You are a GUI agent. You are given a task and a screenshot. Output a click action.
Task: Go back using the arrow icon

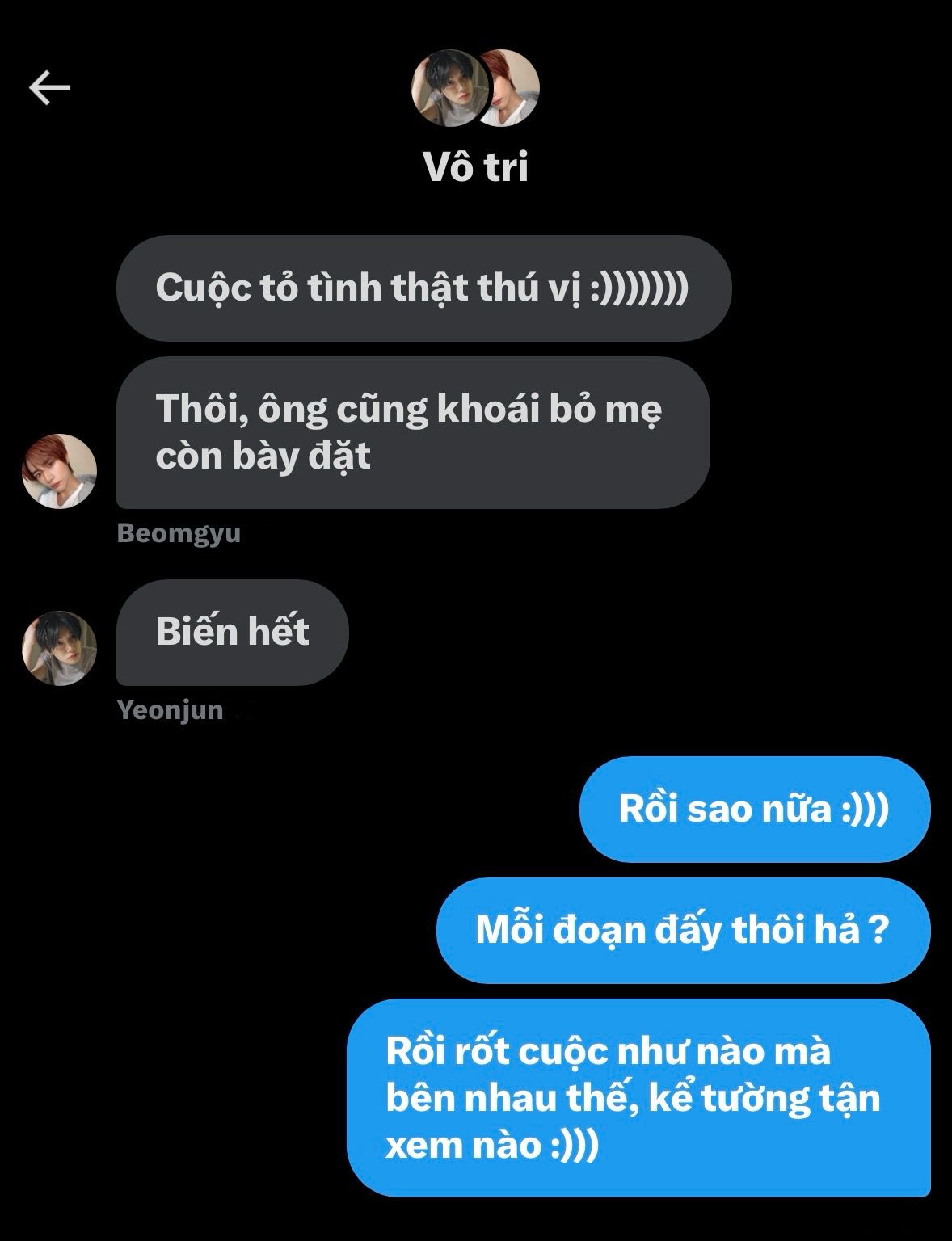[x=50, y=87]
